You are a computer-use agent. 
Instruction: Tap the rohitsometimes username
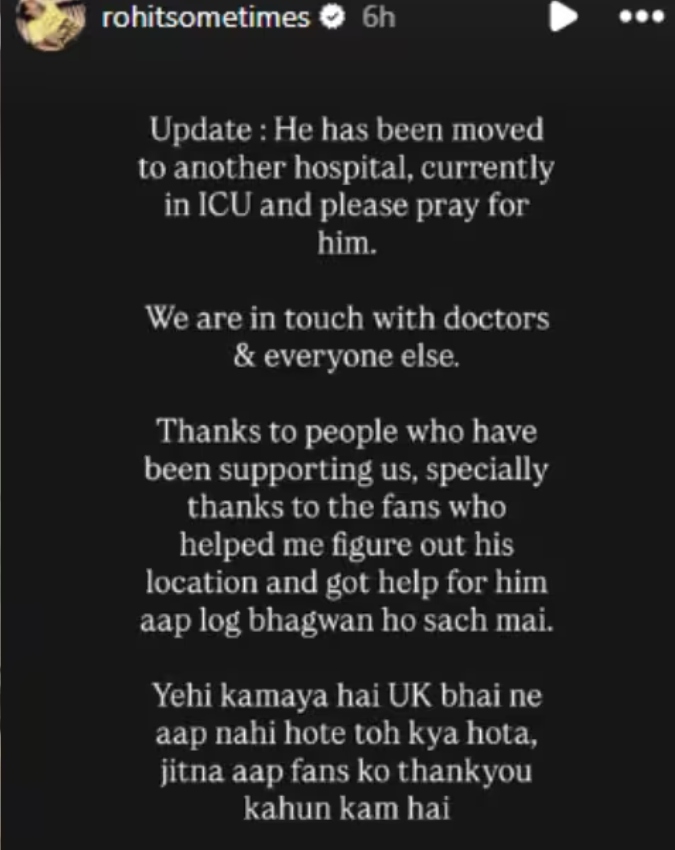click(205, 19)
